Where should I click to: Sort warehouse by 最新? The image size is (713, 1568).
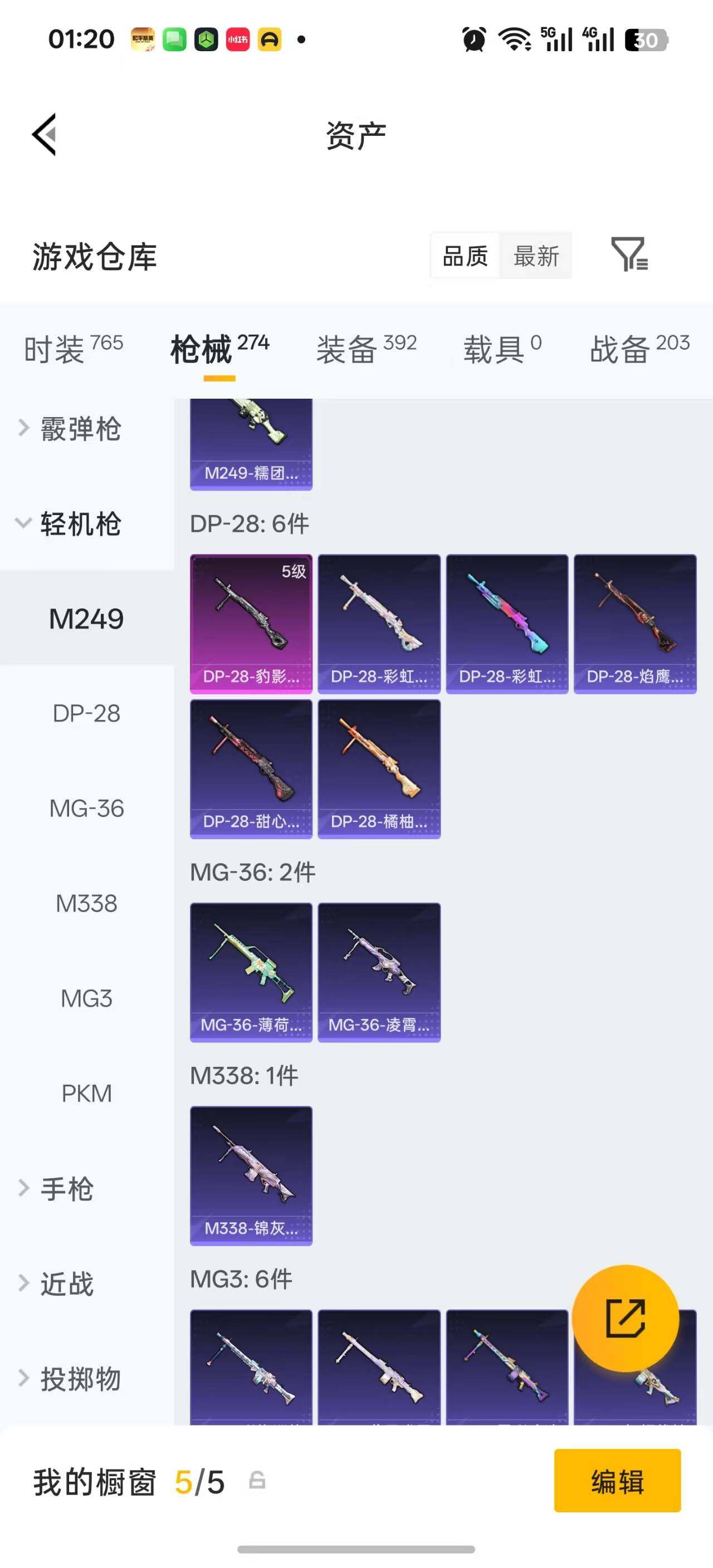(x=536, y=256)
